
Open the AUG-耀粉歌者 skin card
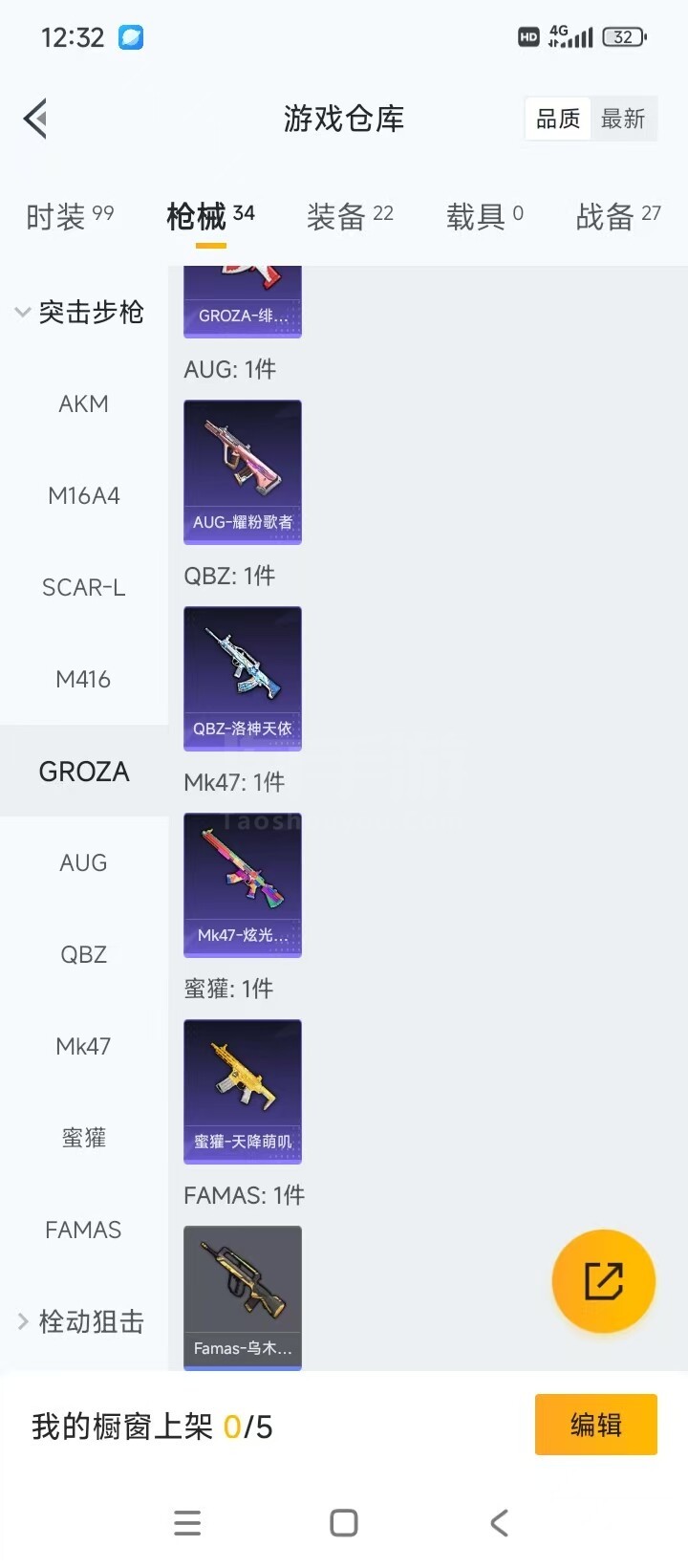coord(243,472)
